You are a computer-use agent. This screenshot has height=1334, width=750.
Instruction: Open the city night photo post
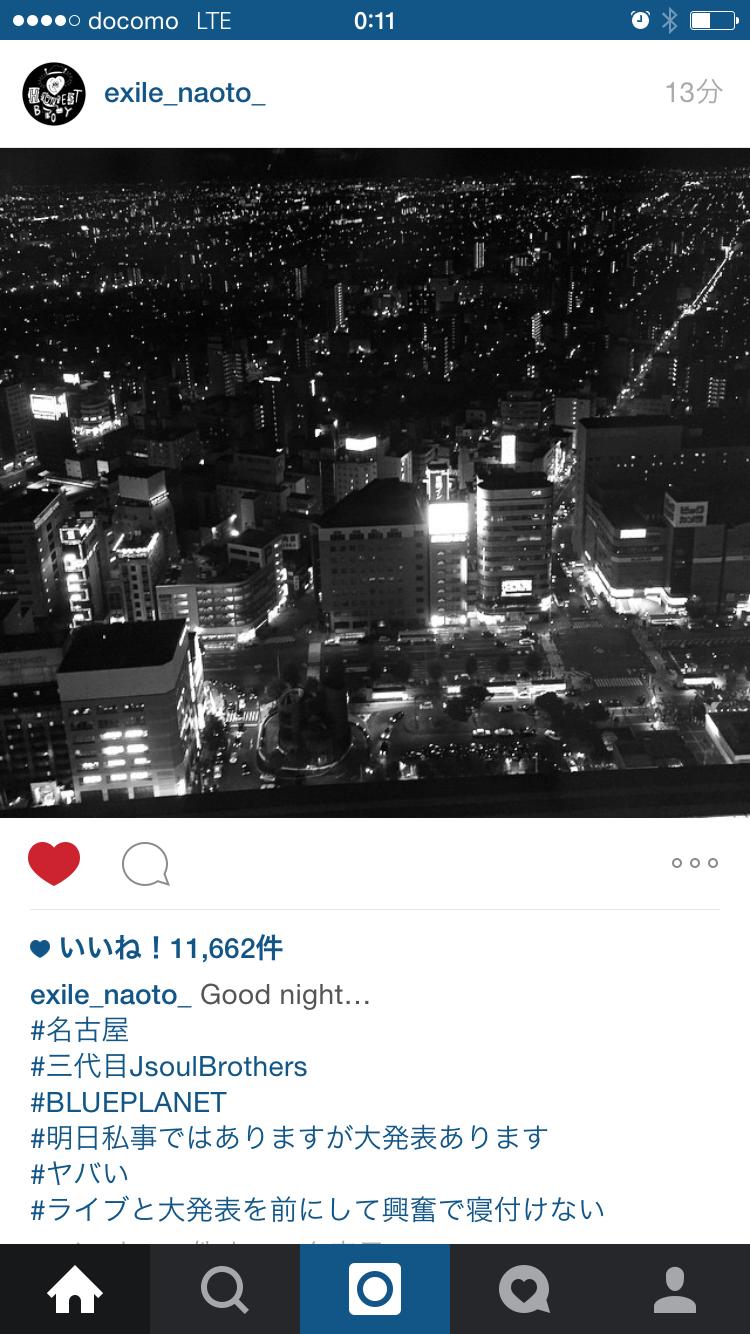375,482
